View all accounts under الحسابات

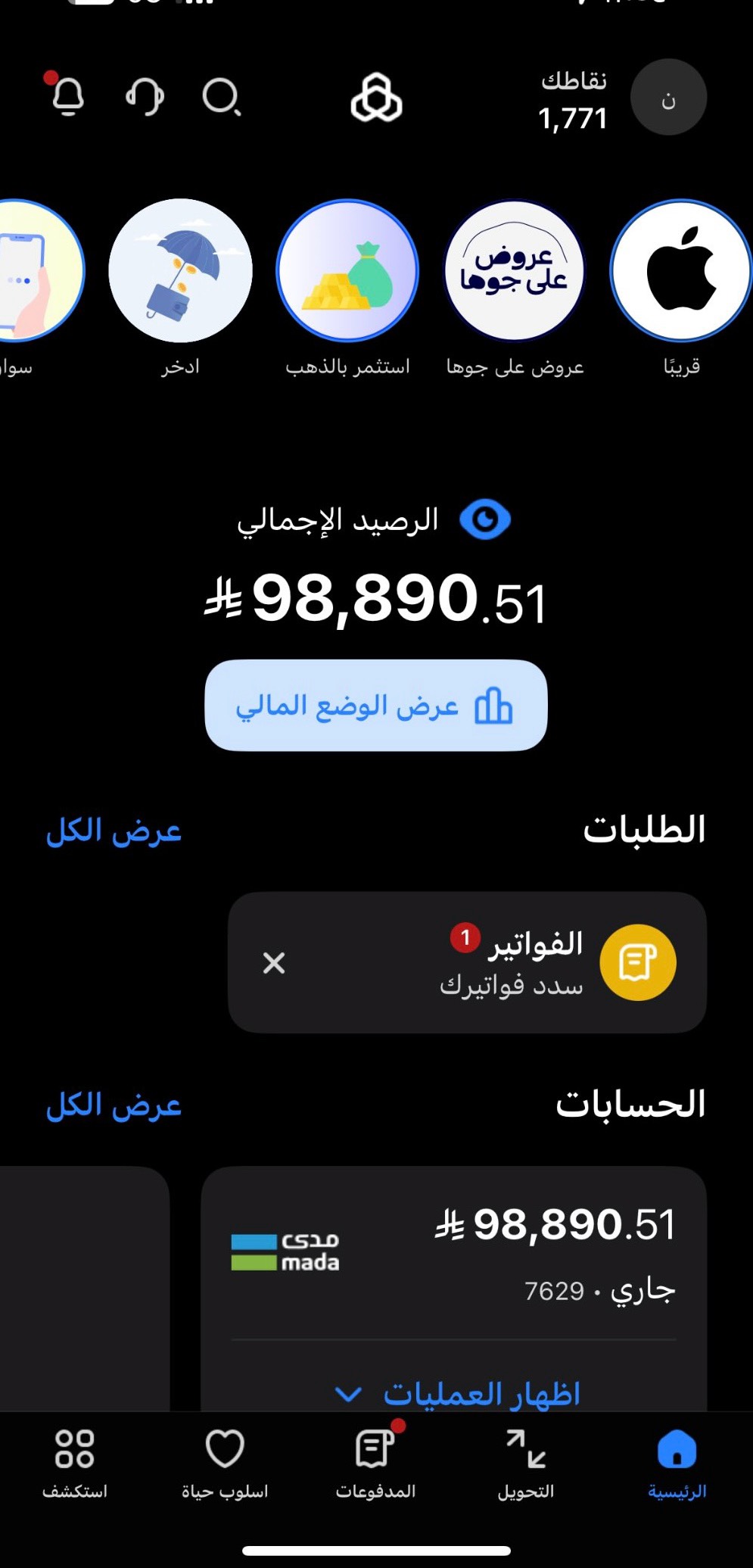pyautogui.click(x=114, y=1105)
